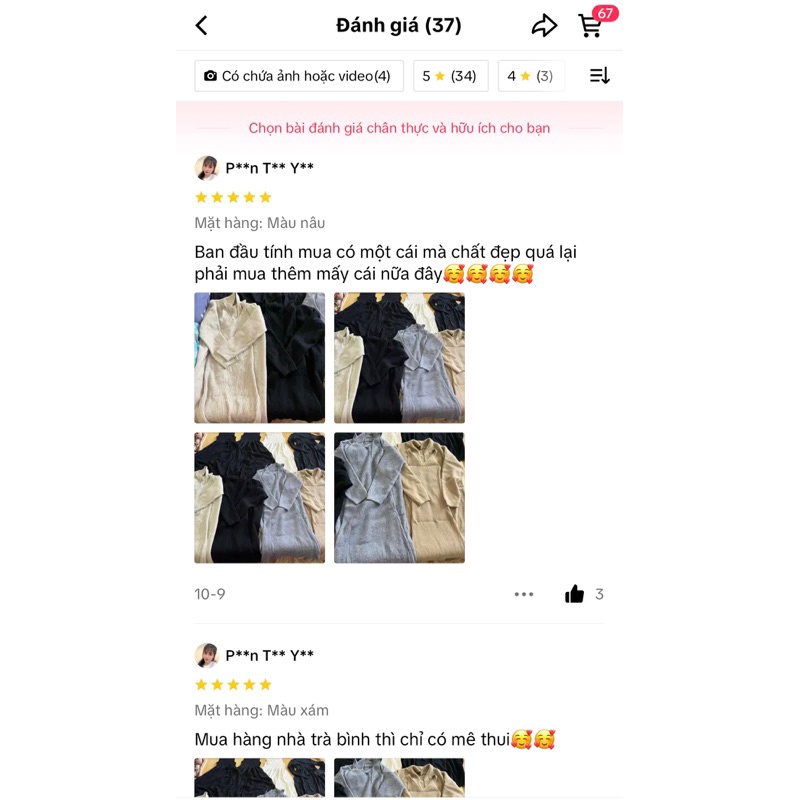Screen dimensions: 800x800
Task: Filter reviews containing photos or video
Action: (x=298, y=76)
